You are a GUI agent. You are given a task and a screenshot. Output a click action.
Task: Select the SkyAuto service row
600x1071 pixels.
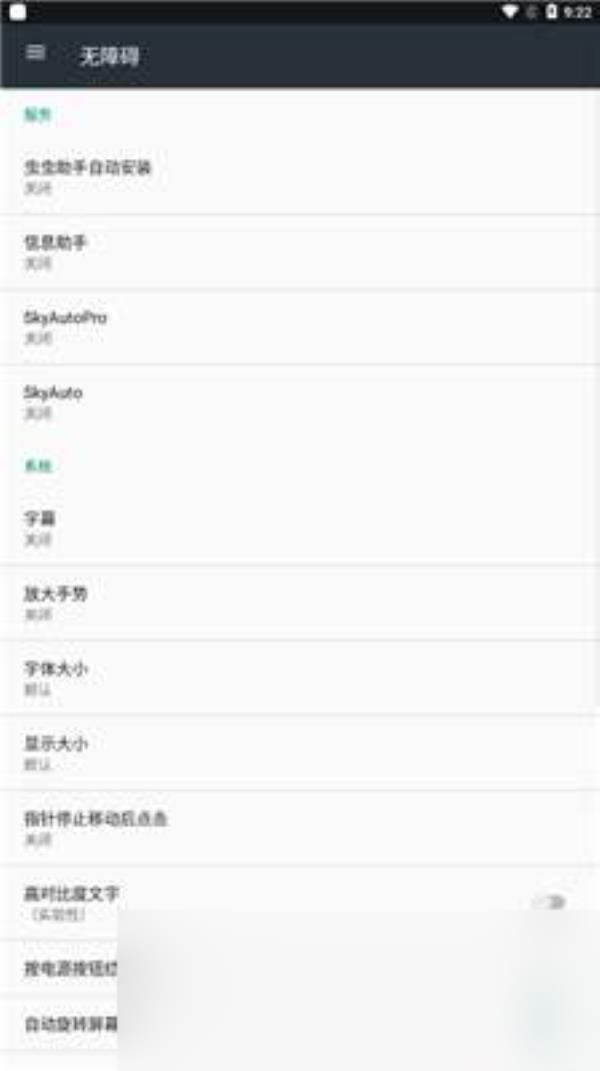click(x=300, y=402)
